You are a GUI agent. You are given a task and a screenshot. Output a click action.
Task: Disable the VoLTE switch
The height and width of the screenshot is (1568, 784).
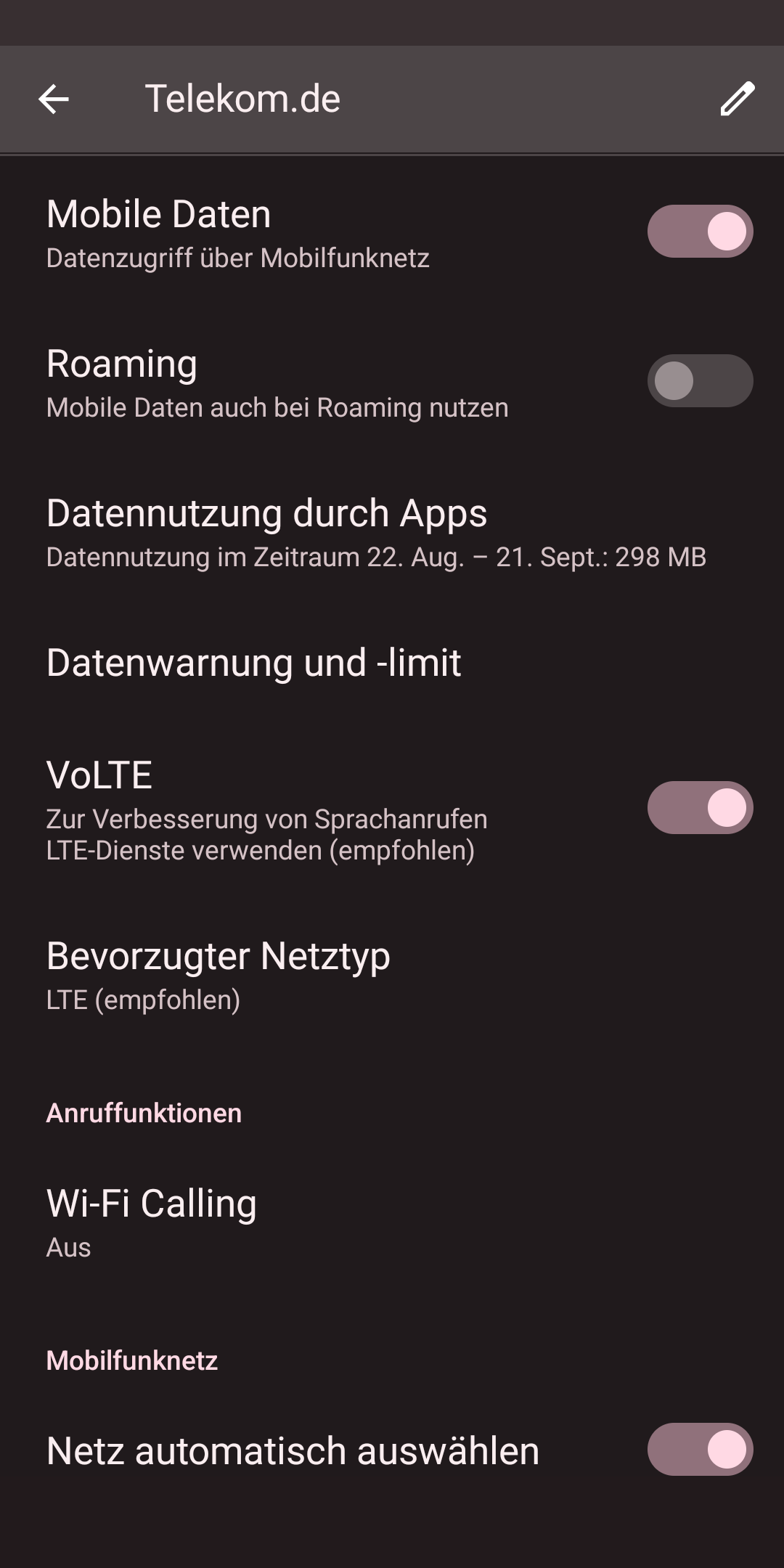(700, 808)
